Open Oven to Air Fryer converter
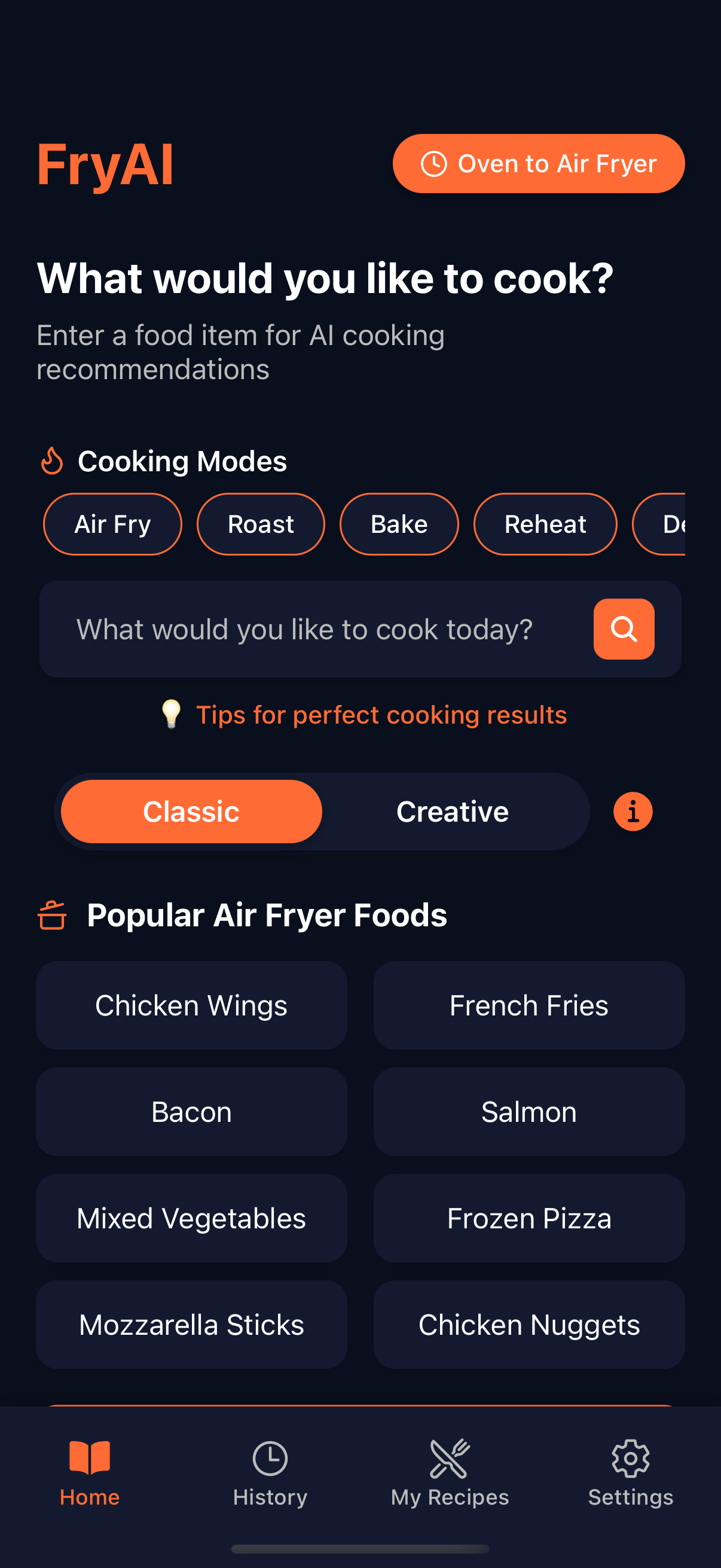721x1568 pixels. (539, 164)
